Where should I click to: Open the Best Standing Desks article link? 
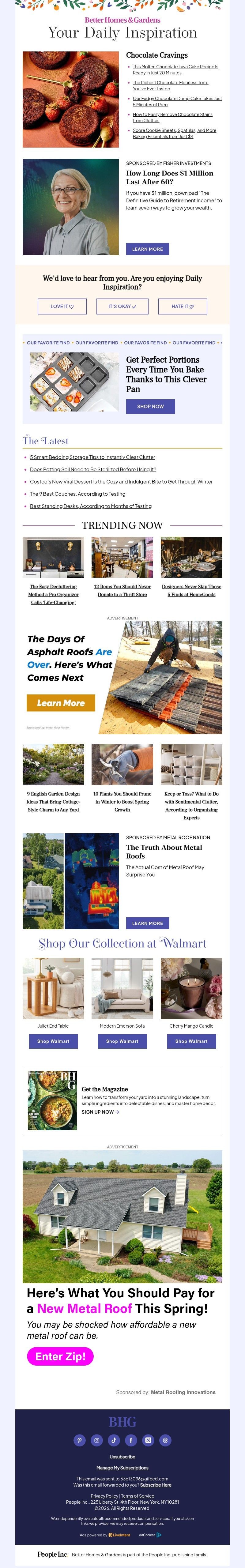click(x=90, y=506)
